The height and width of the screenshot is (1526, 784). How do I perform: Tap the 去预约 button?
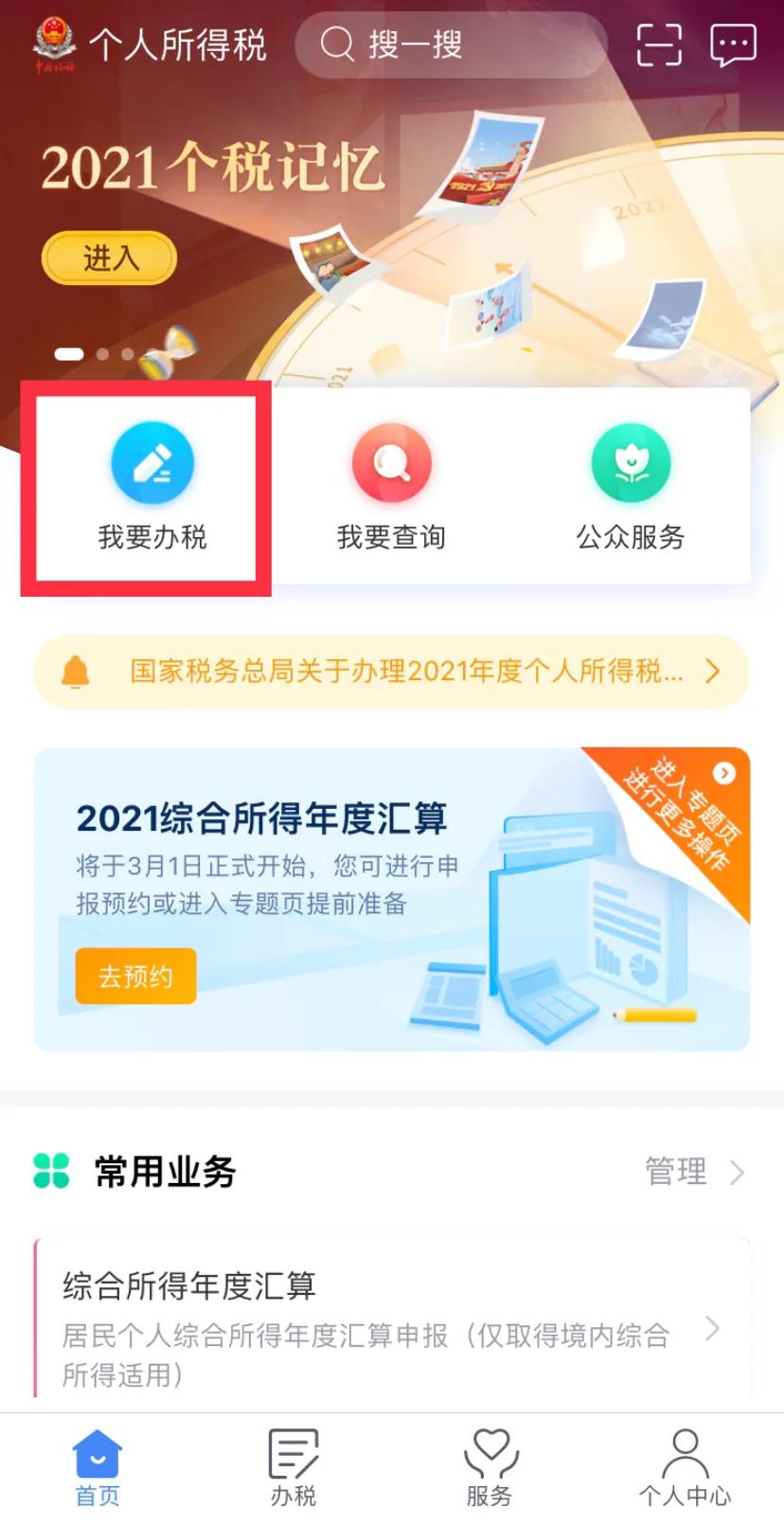coord(135,976)
